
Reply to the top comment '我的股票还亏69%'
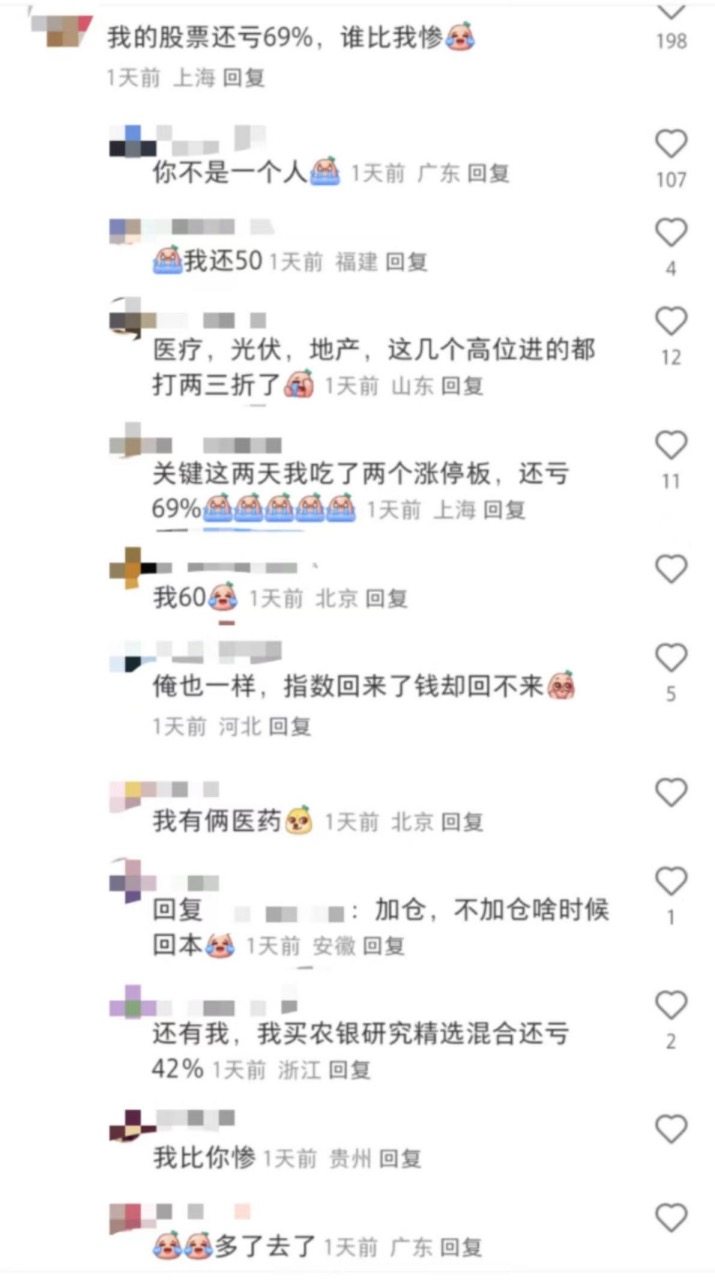[243, 78]
